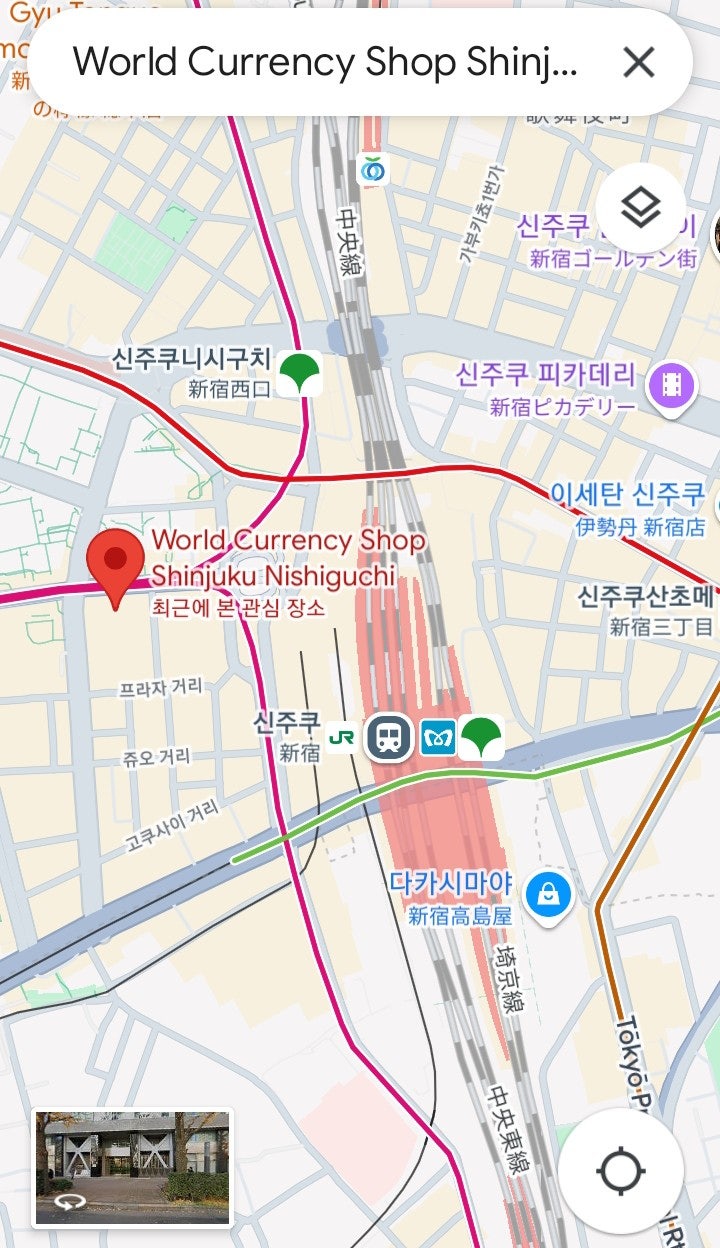
Task: Tap the Shinjuku station train icon
Action: click(x=389, y=738)
